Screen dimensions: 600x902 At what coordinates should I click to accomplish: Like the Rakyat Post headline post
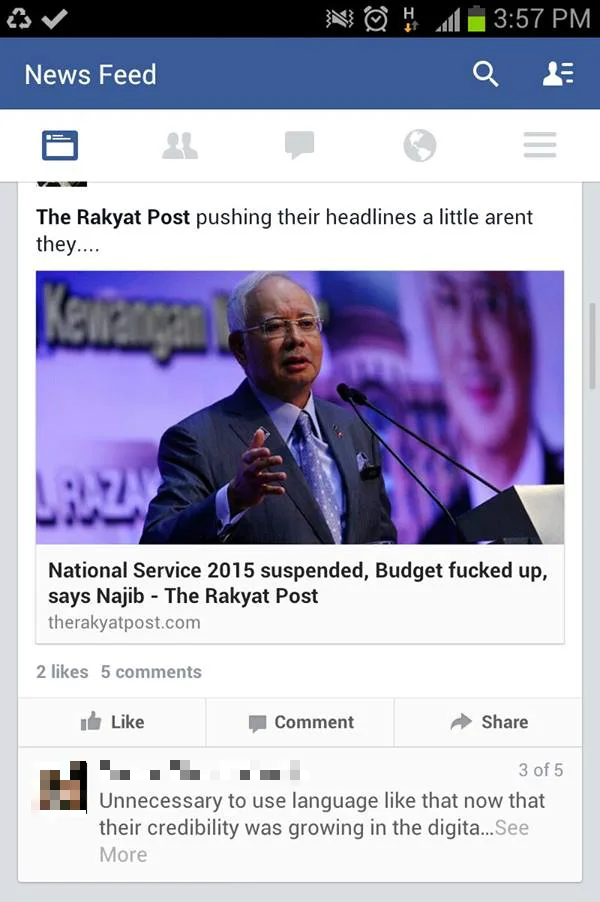tap(112, 722)
